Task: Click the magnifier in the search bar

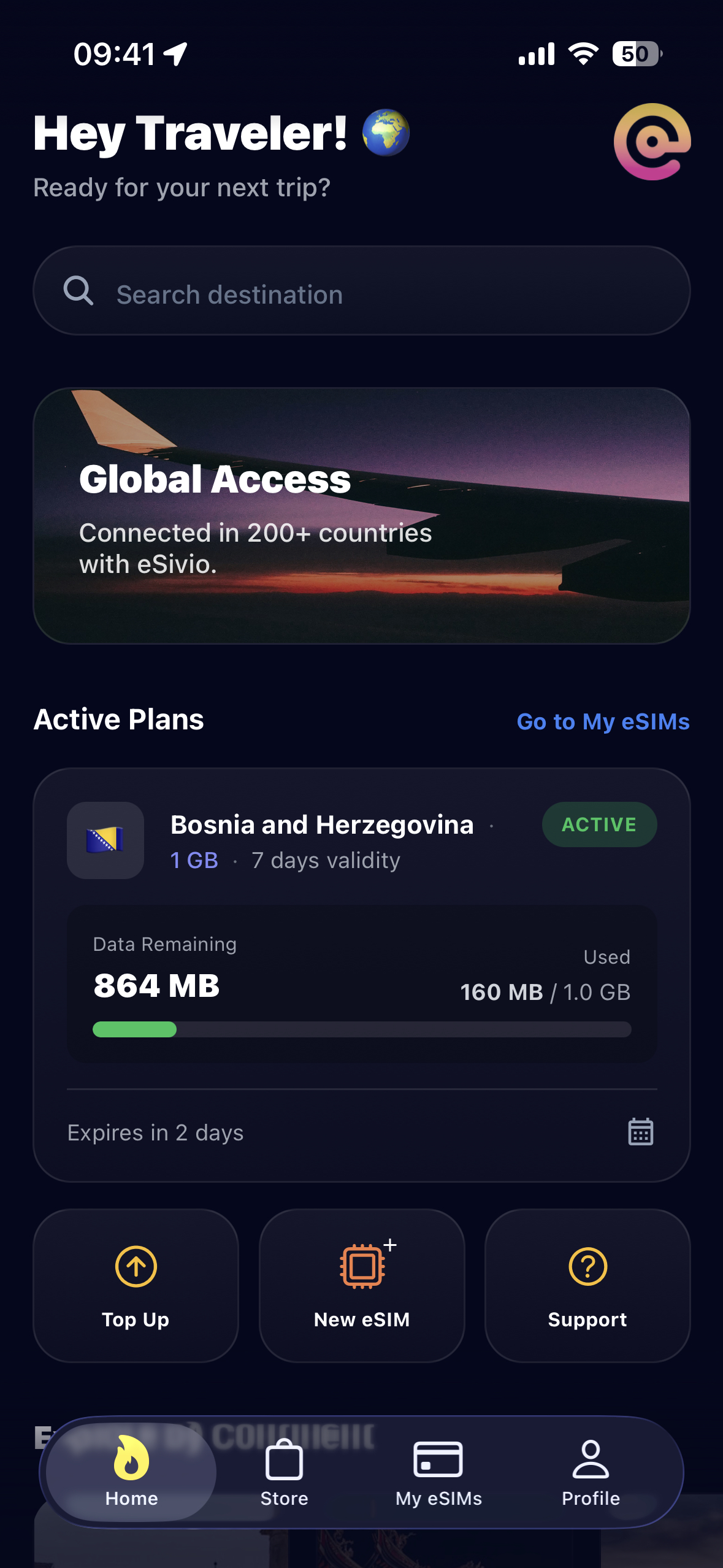Action: tap(79, 293)
